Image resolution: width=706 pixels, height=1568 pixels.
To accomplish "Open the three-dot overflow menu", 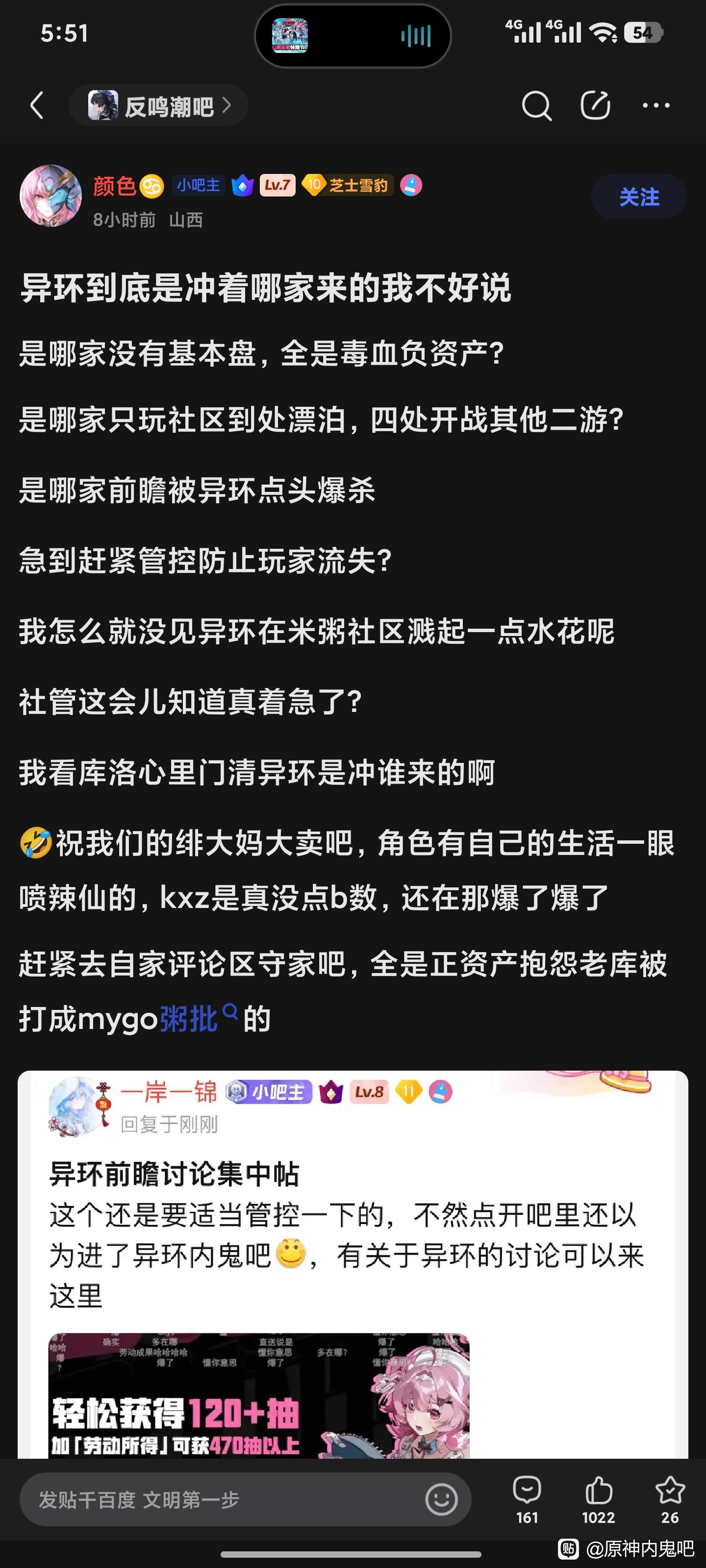I will [x=656, y=106].
